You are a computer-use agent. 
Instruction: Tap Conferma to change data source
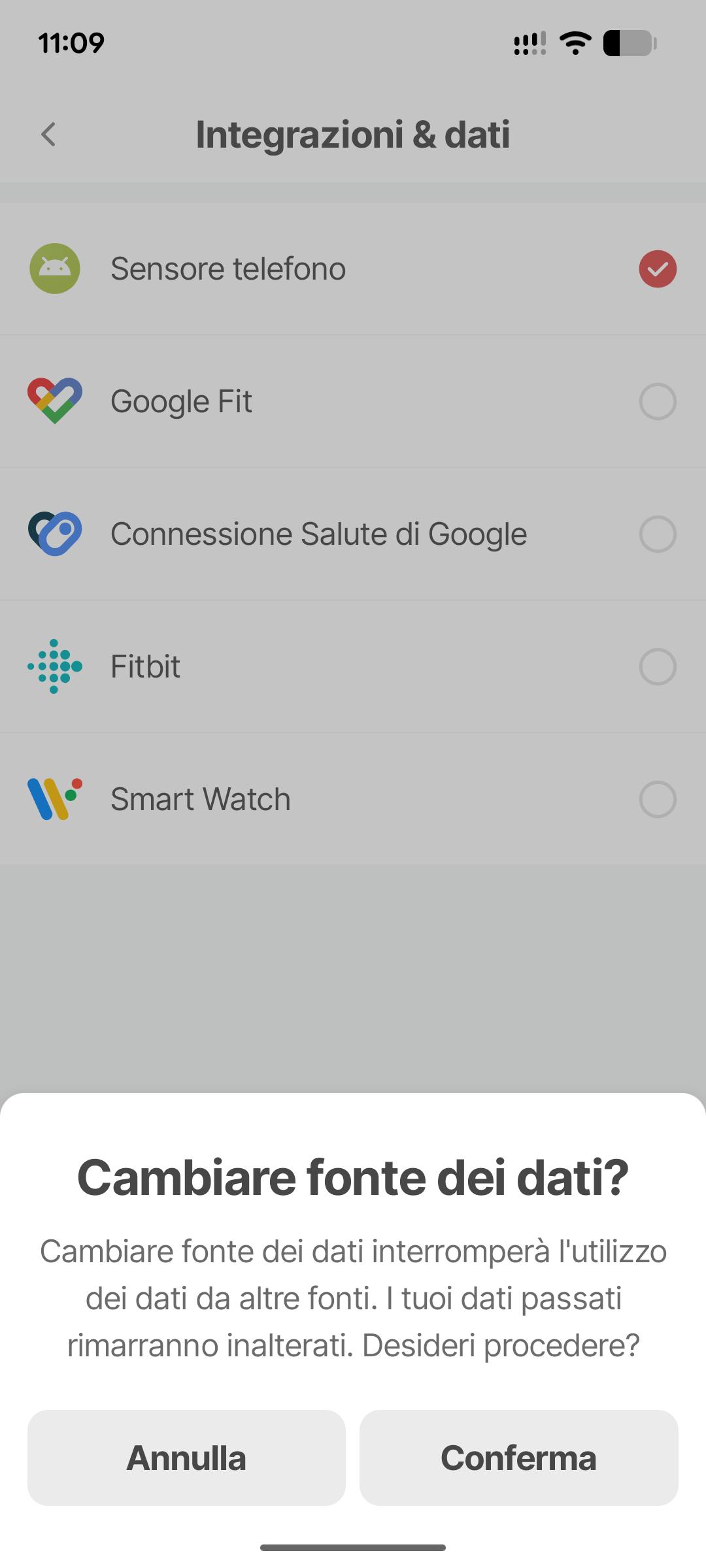[518, 1458]
